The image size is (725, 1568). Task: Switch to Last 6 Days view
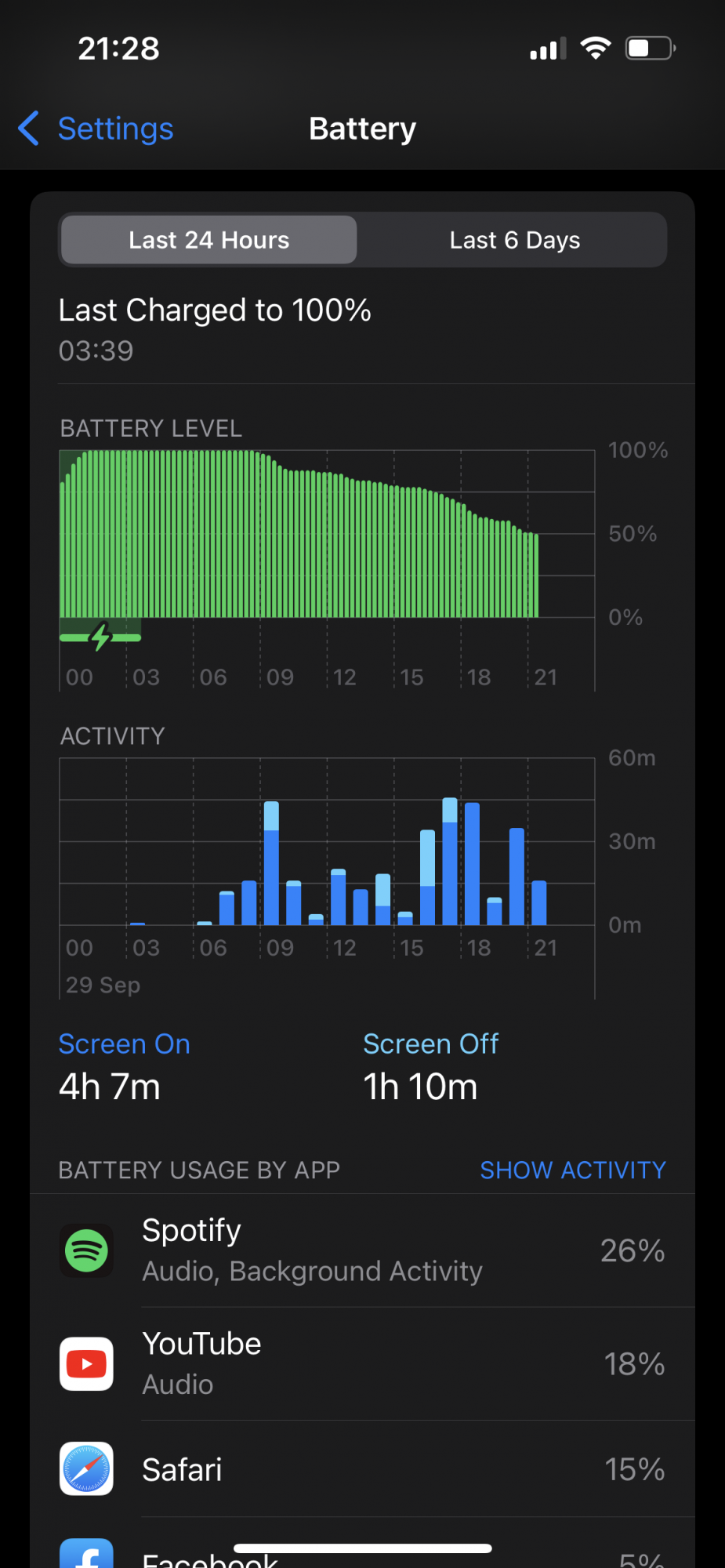tap(514, 240)
